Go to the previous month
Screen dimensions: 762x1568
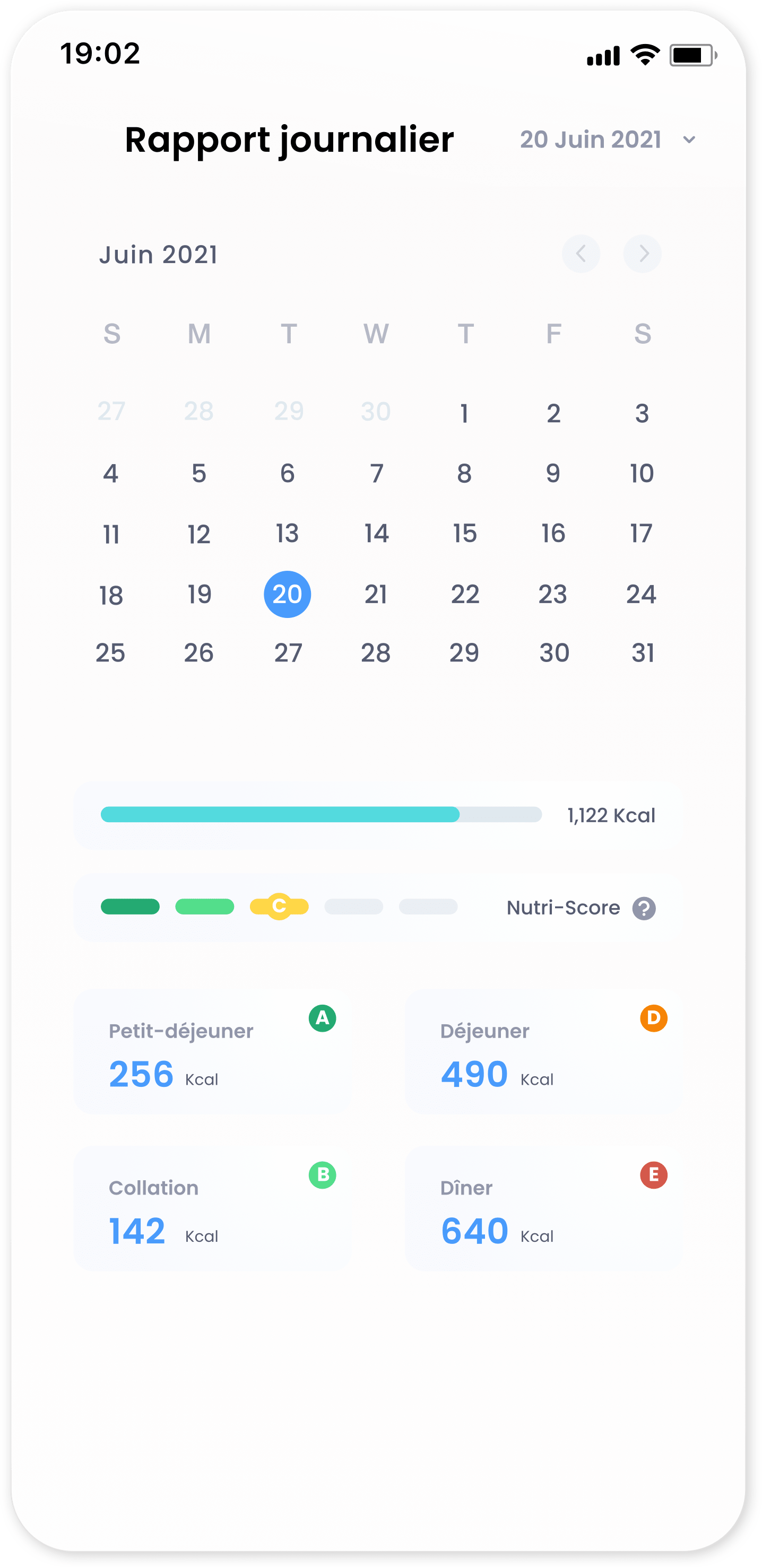pyautogui.click(x=581, y=253)
